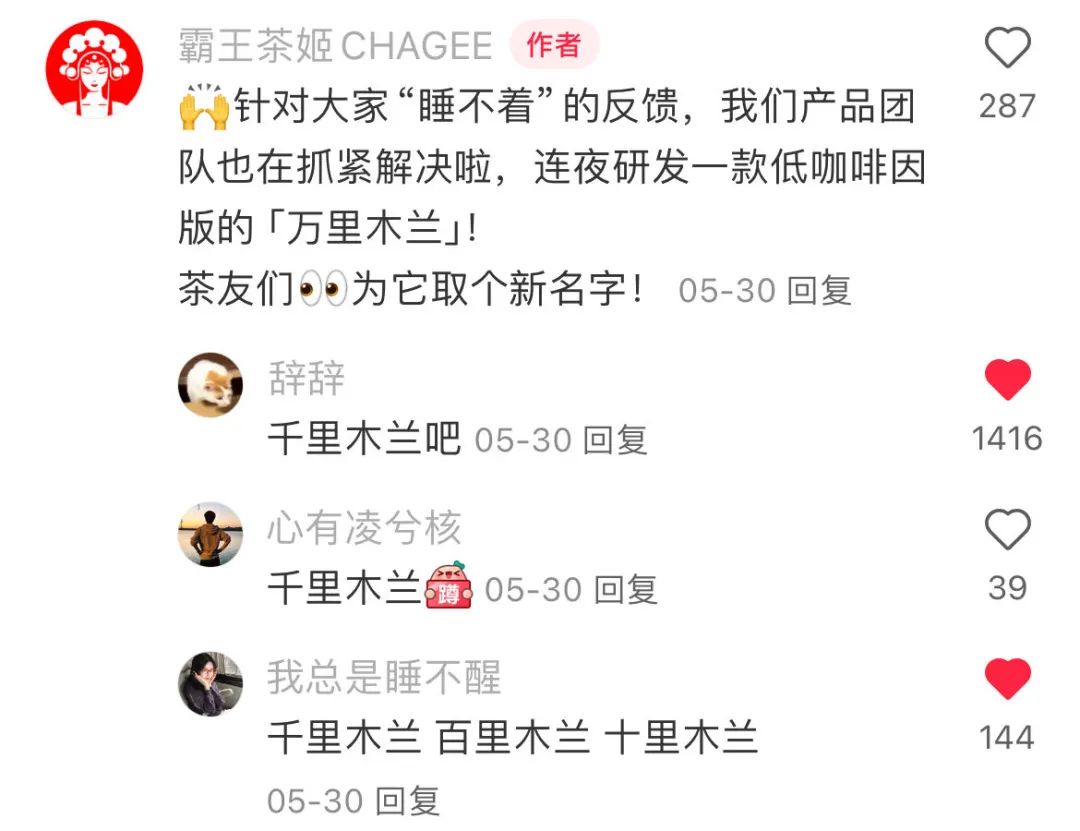The width and height of the screenshot is (1080, 831).
Task: Reply to 心有凌兮核's comment
Action: tap(625, 590)
